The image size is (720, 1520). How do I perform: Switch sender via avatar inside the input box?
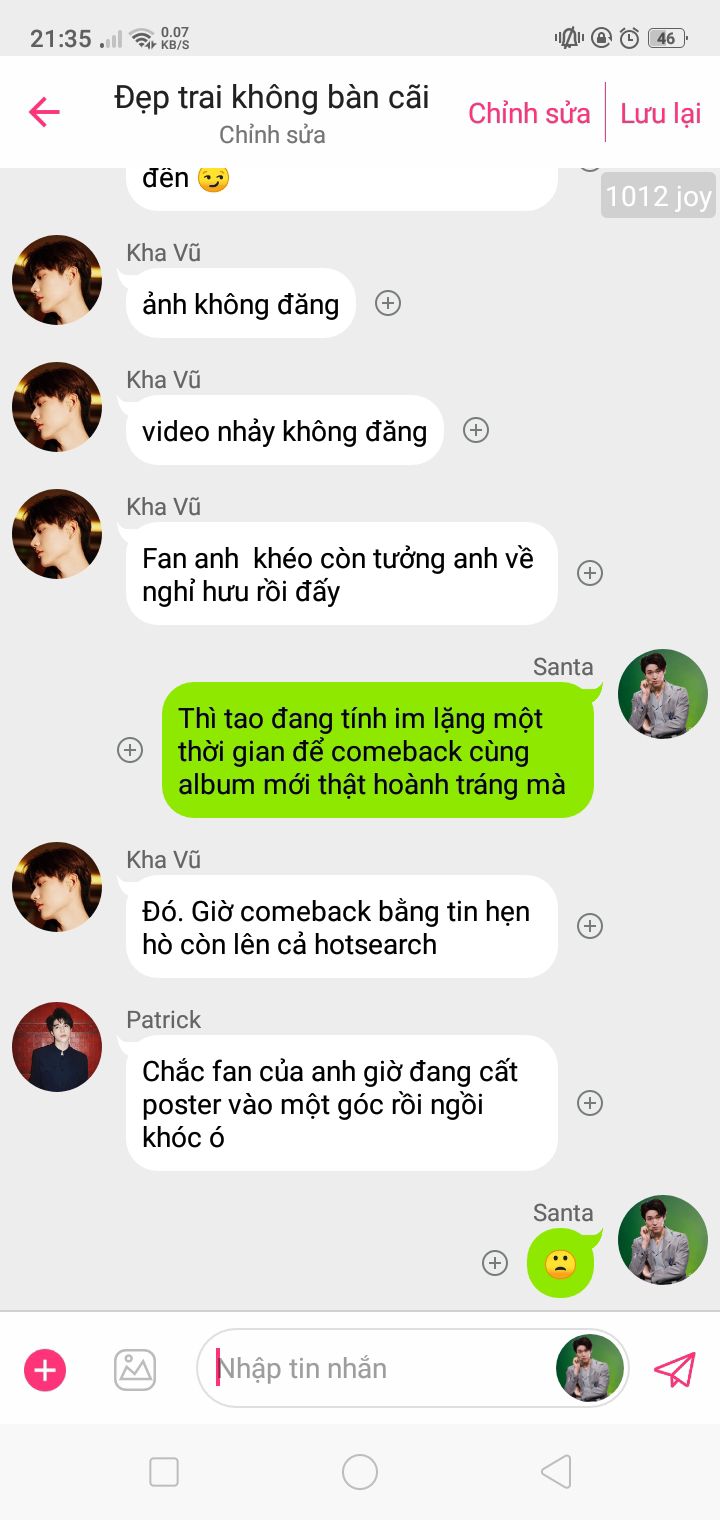pos(590,1368)
